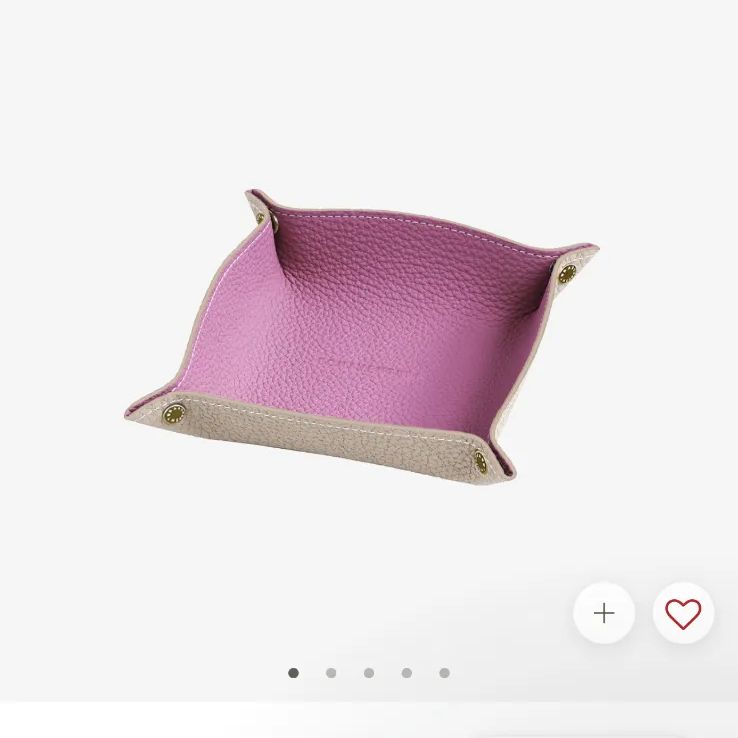Viewport: 738px width, 738px height.
Task: Select the last image indicator dot
Action: (444, 673)
